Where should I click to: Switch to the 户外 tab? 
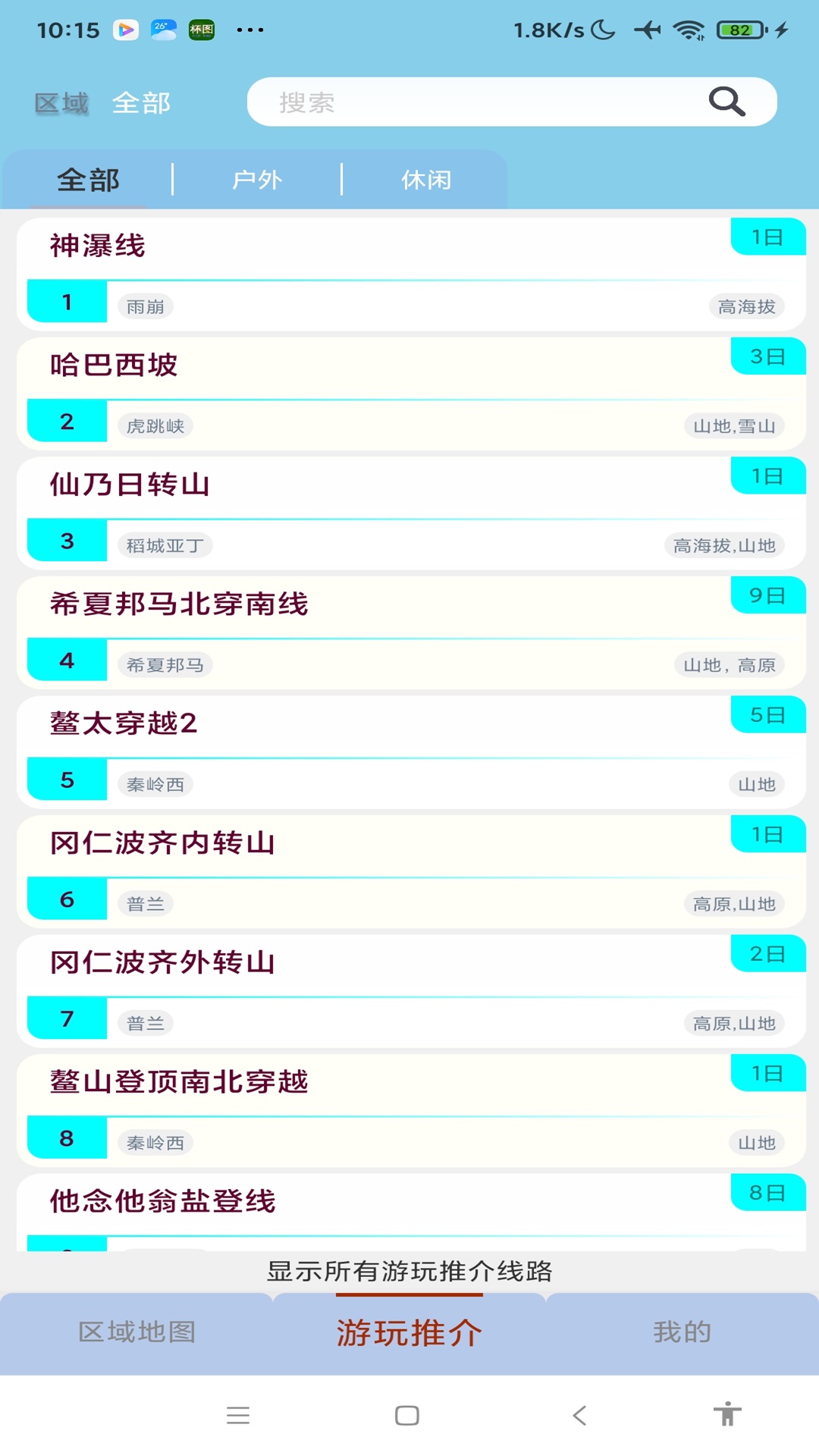257,180
